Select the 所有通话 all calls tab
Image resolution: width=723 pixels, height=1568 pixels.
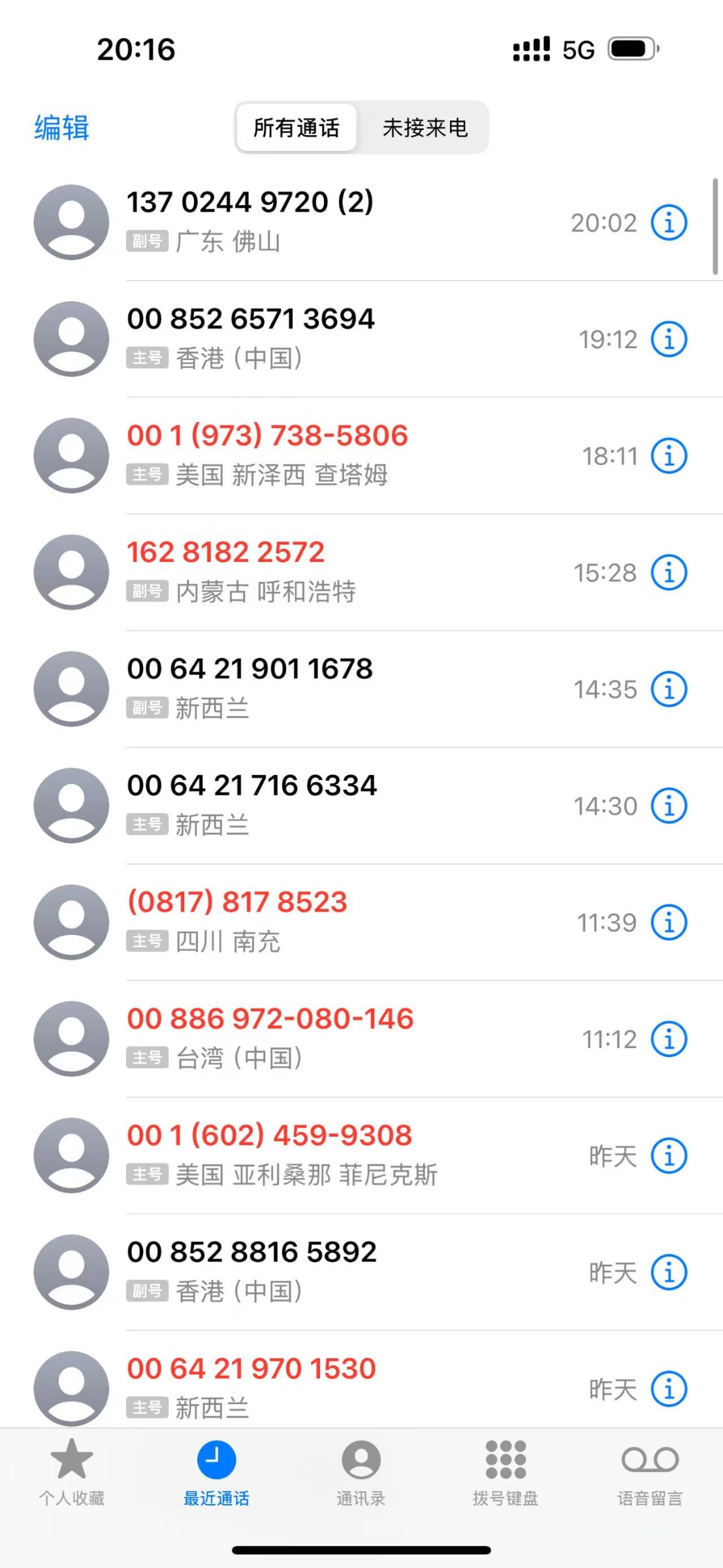coord(297,127)
